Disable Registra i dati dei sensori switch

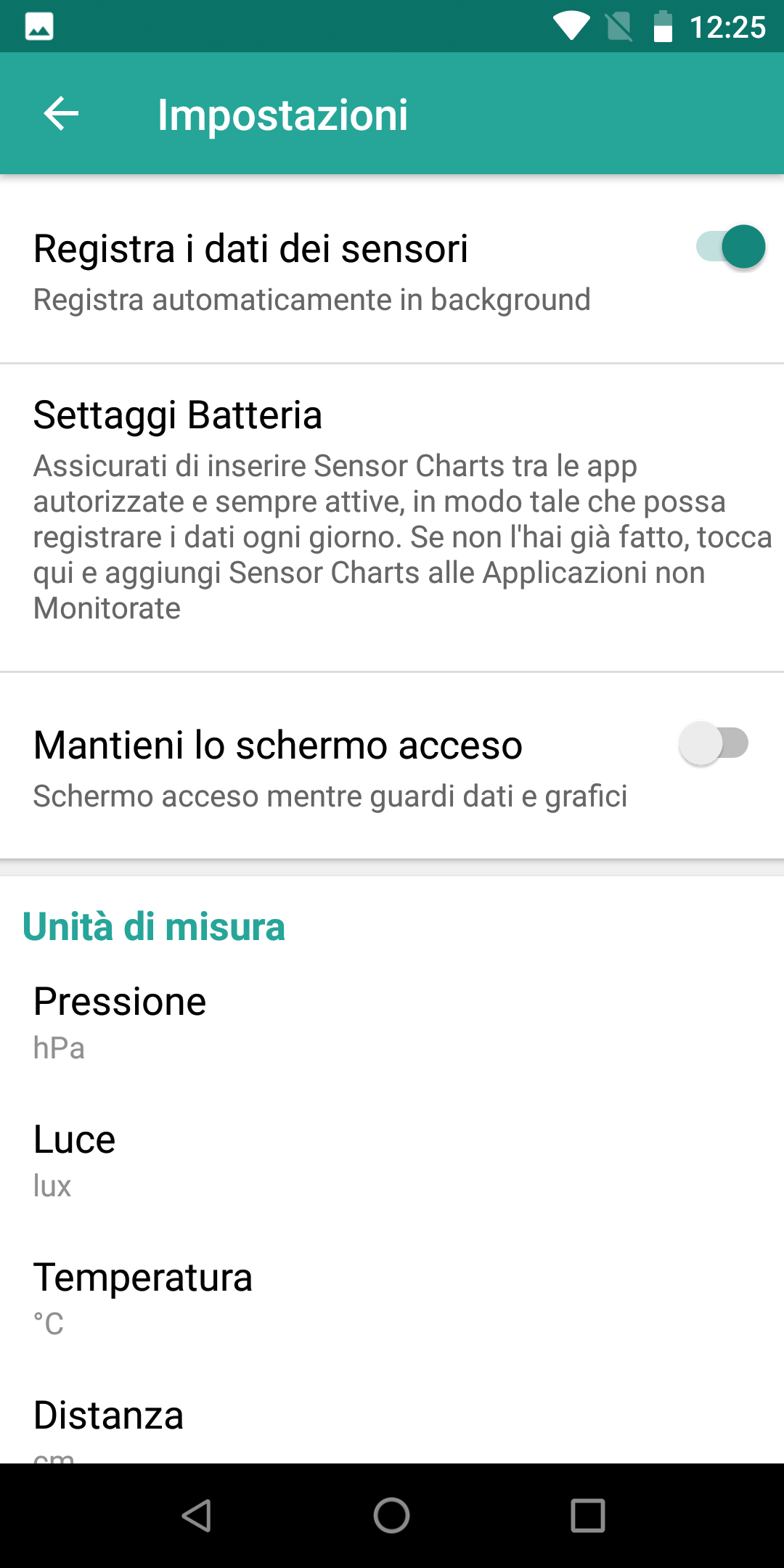pyautogui.click(x=730, y=247)
